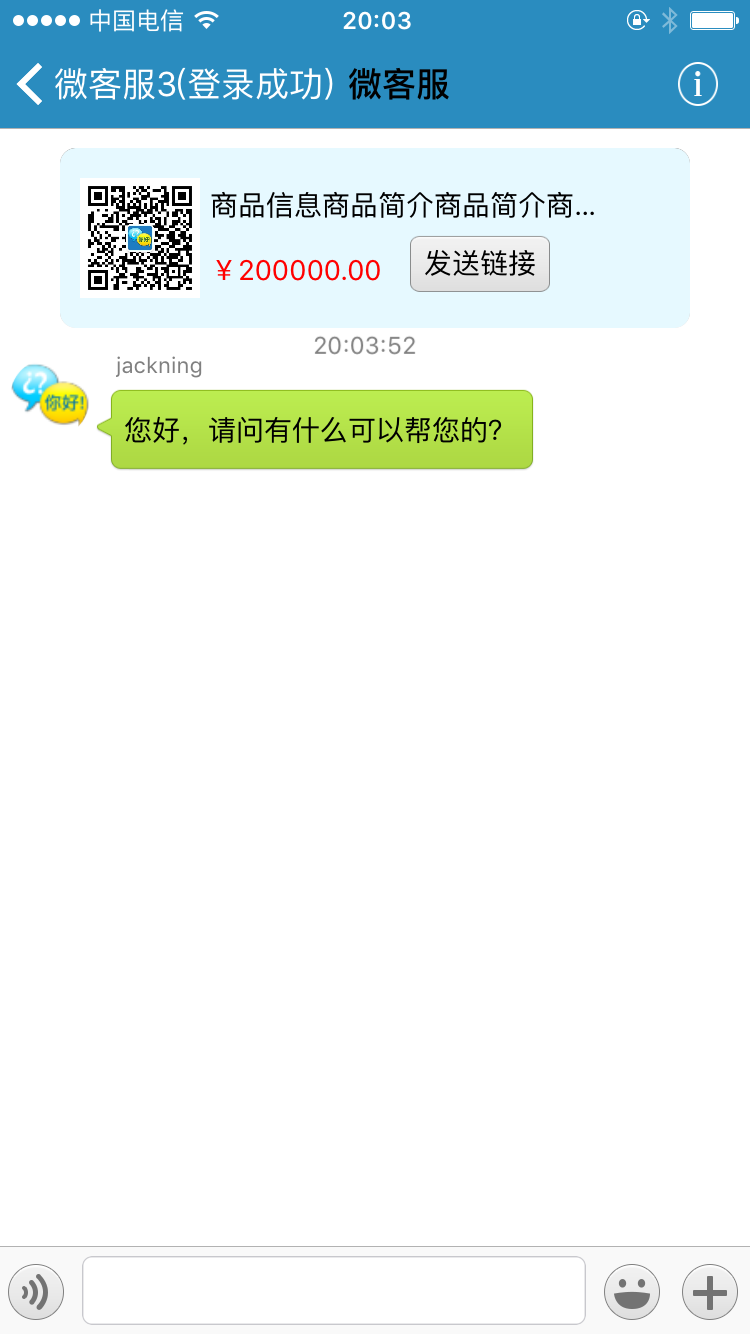Open the plus attachment menu
Viewport: 750px width, 1334px height.
710,1292
